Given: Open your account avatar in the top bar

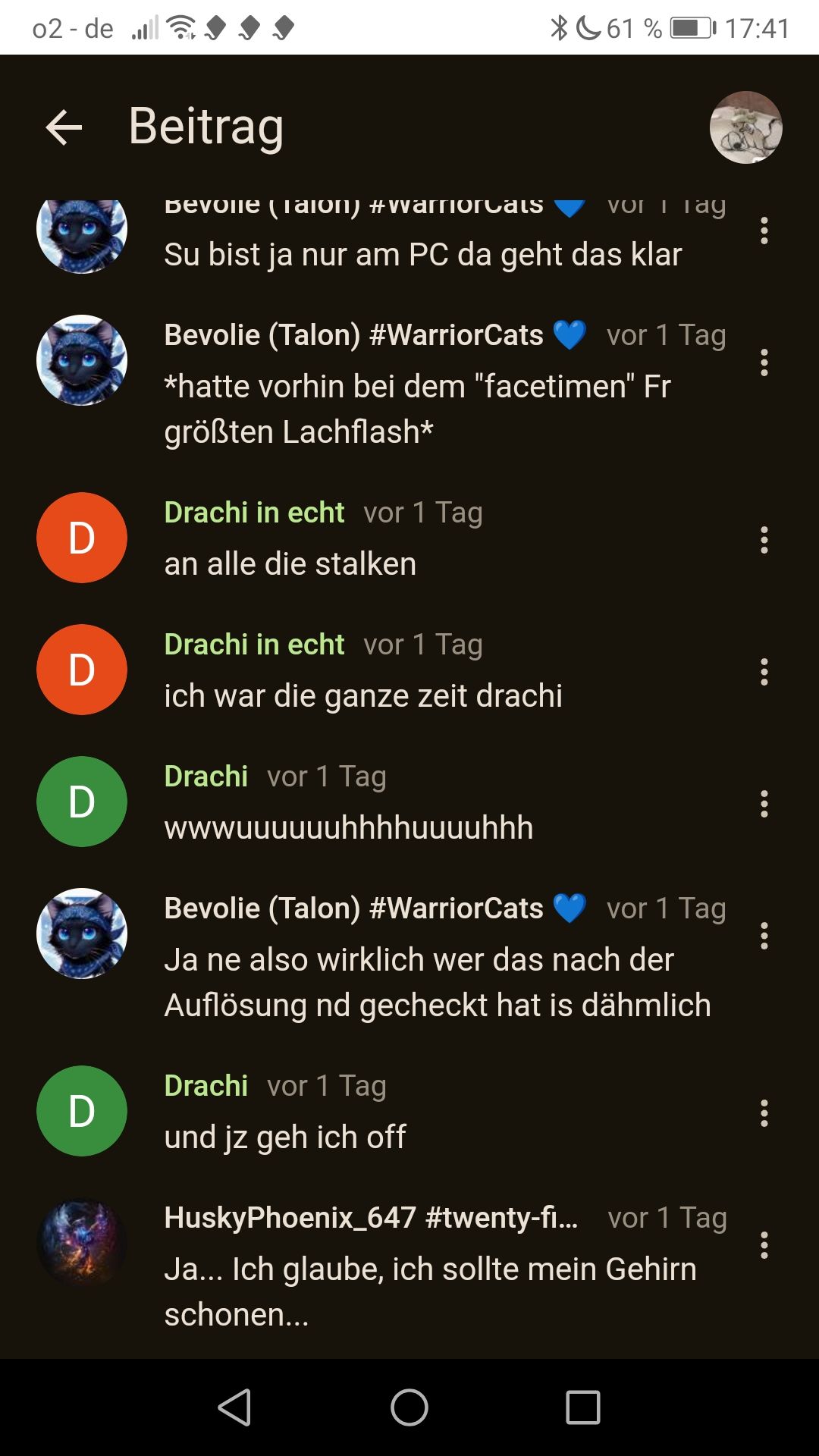Looking at the screenshot, I should pyautogui.click(x=745, y=127).
